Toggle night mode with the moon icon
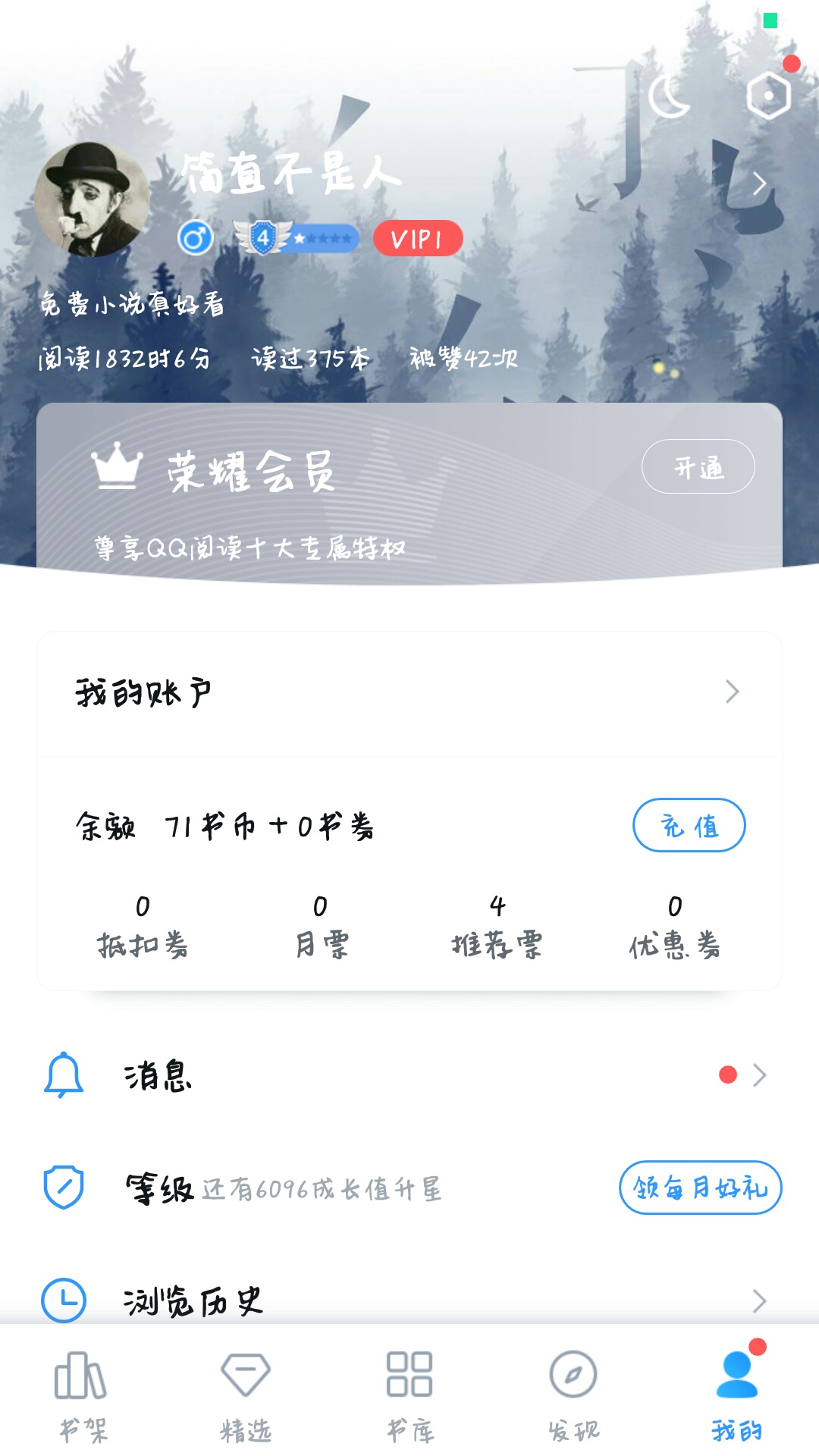Screen dimensions: 819x1456 tap(669, 96)
